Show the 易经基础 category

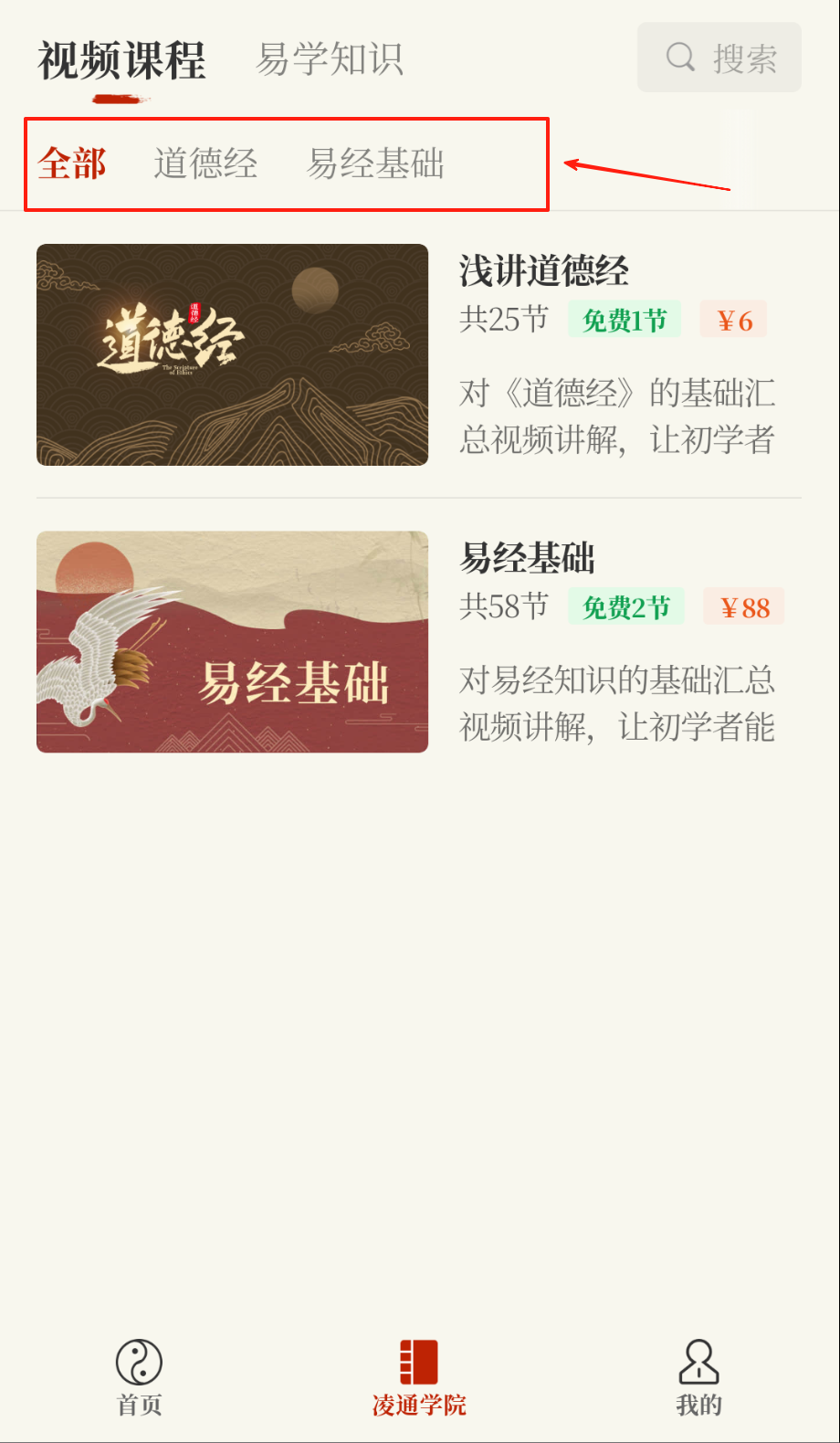[x=375, y=164]
